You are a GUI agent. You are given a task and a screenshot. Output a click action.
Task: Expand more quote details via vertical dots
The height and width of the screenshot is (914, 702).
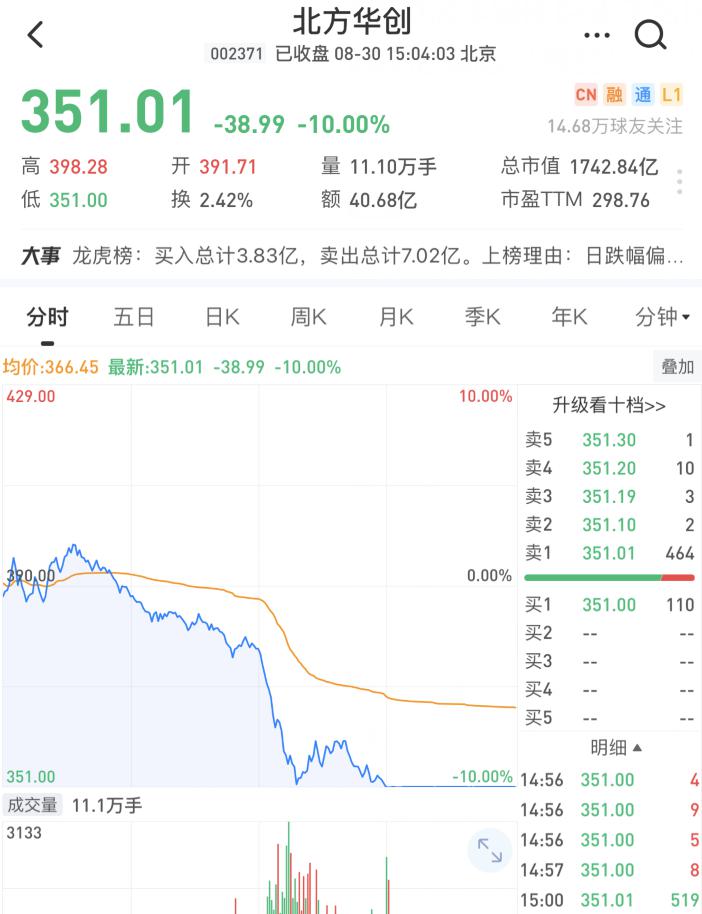(680, 183)
